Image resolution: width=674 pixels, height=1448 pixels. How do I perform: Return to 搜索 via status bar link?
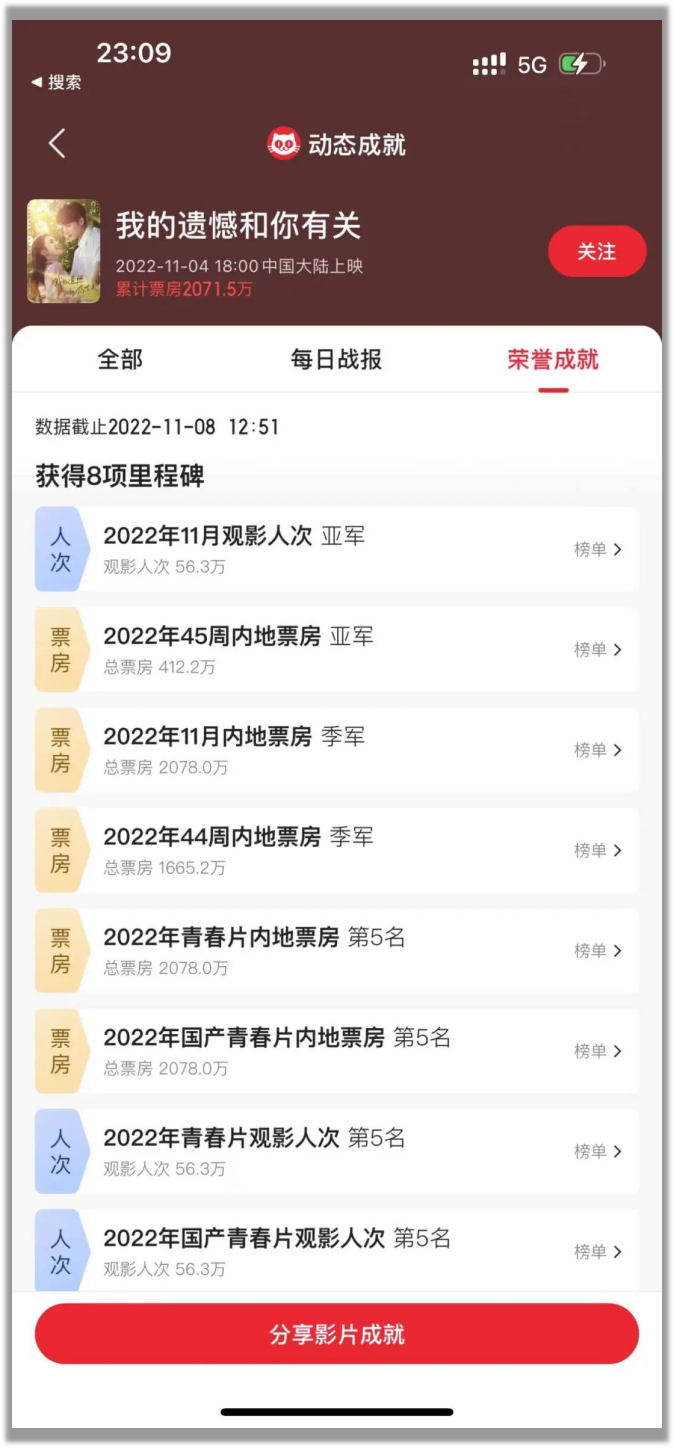57,83
